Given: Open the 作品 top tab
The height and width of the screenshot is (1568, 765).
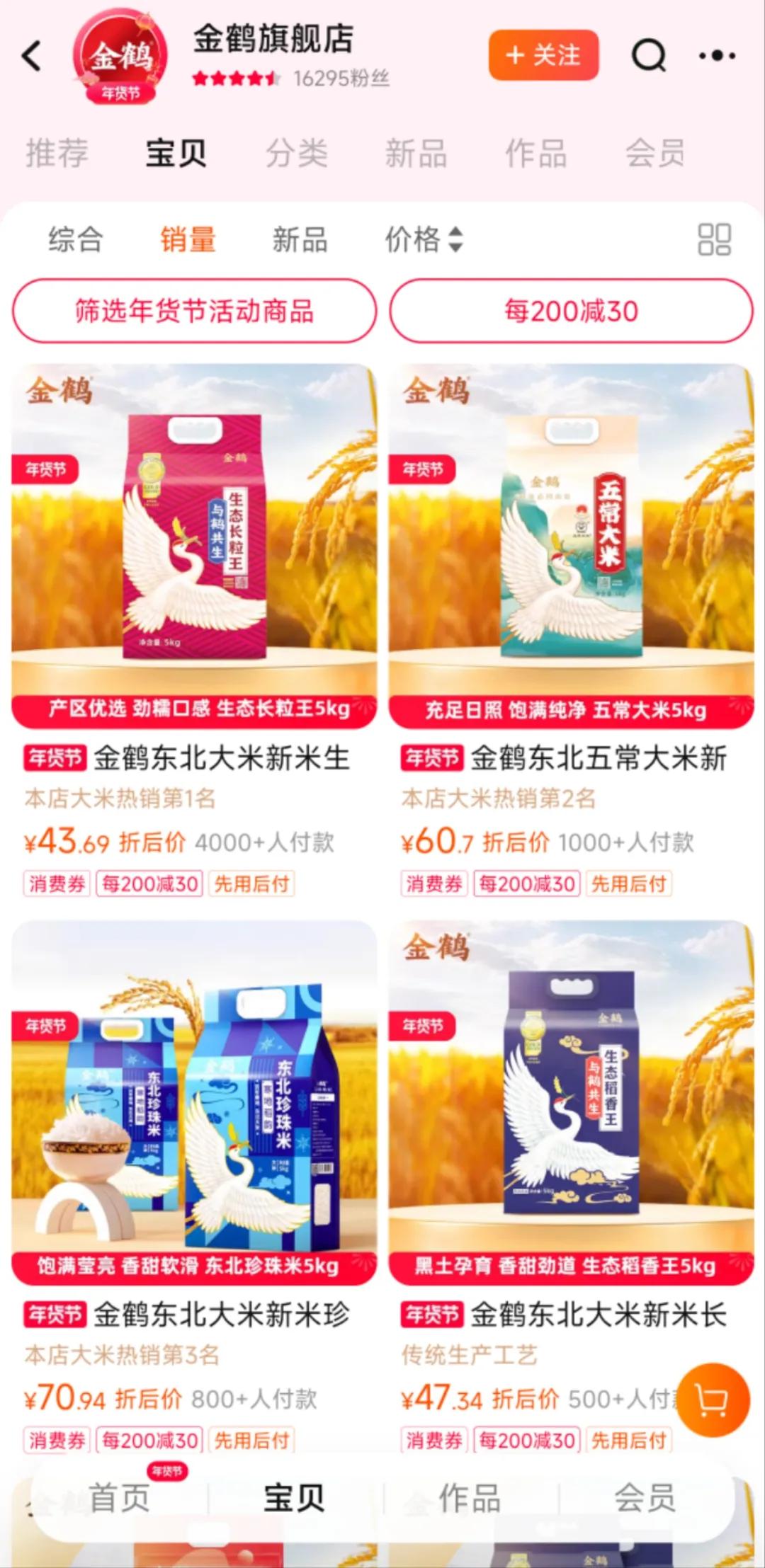Looking at the screenshot, I should pyautogui.click(x=535, y=153).
